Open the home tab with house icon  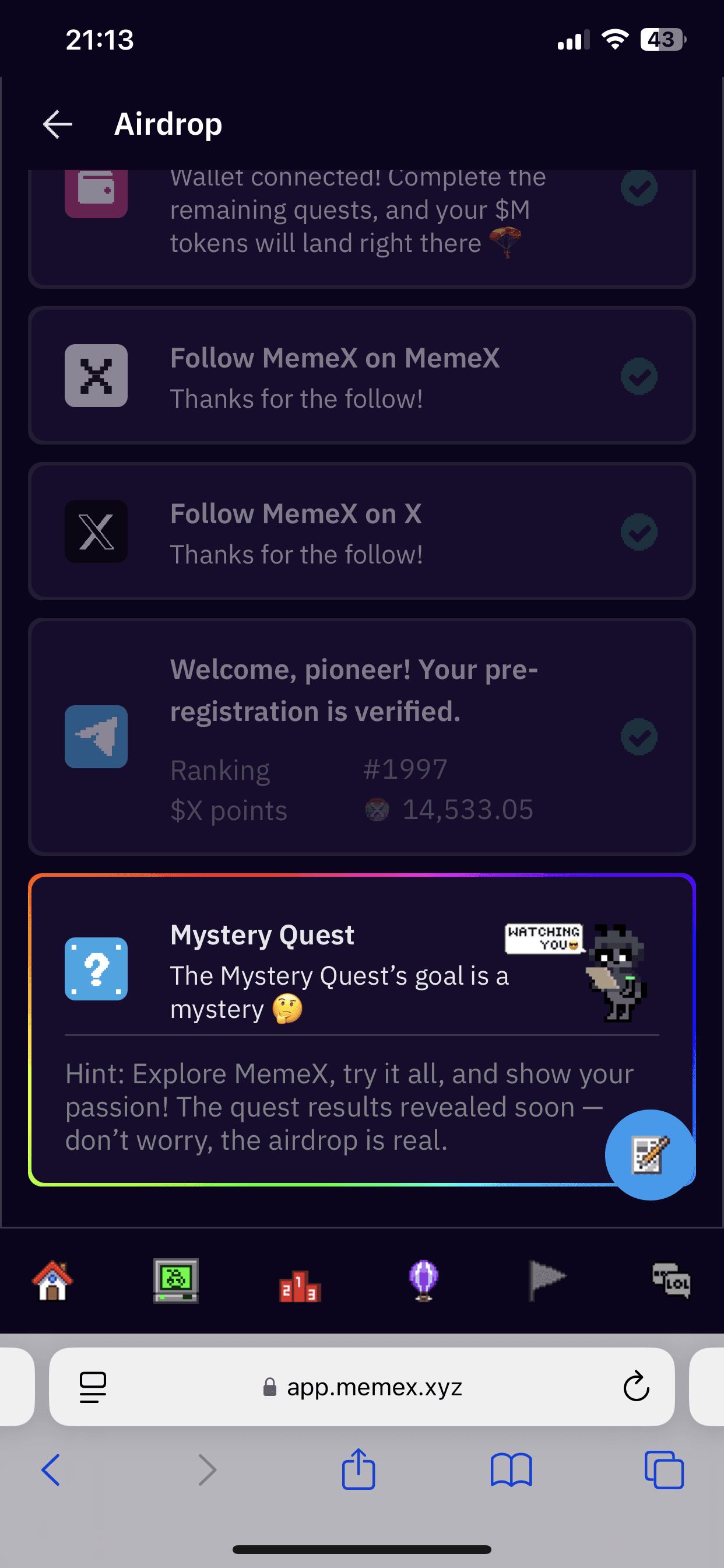(52, 1280)
